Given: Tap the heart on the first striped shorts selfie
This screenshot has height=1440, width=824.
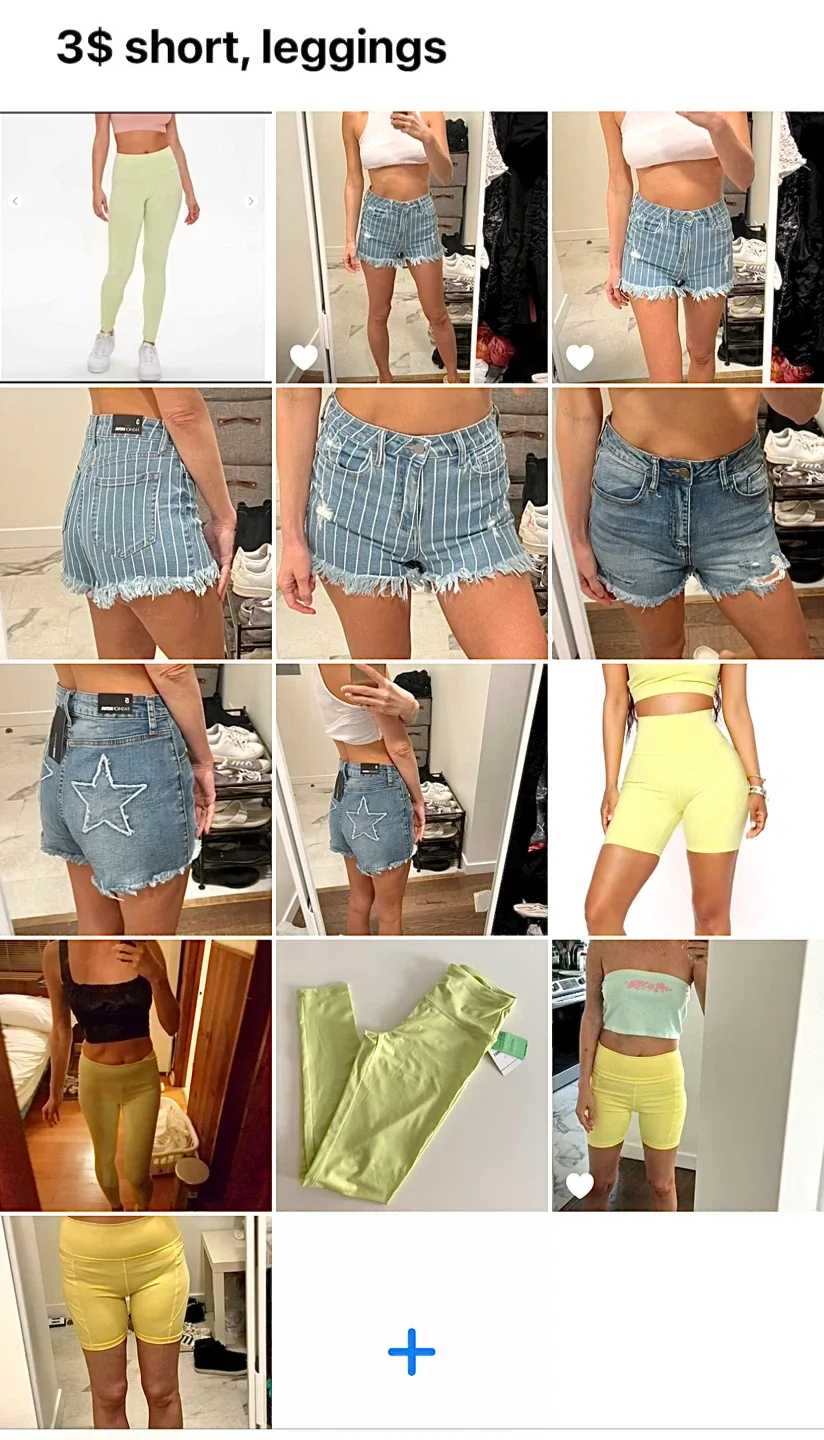Looking at the screenshot, I should coord(304,355).
